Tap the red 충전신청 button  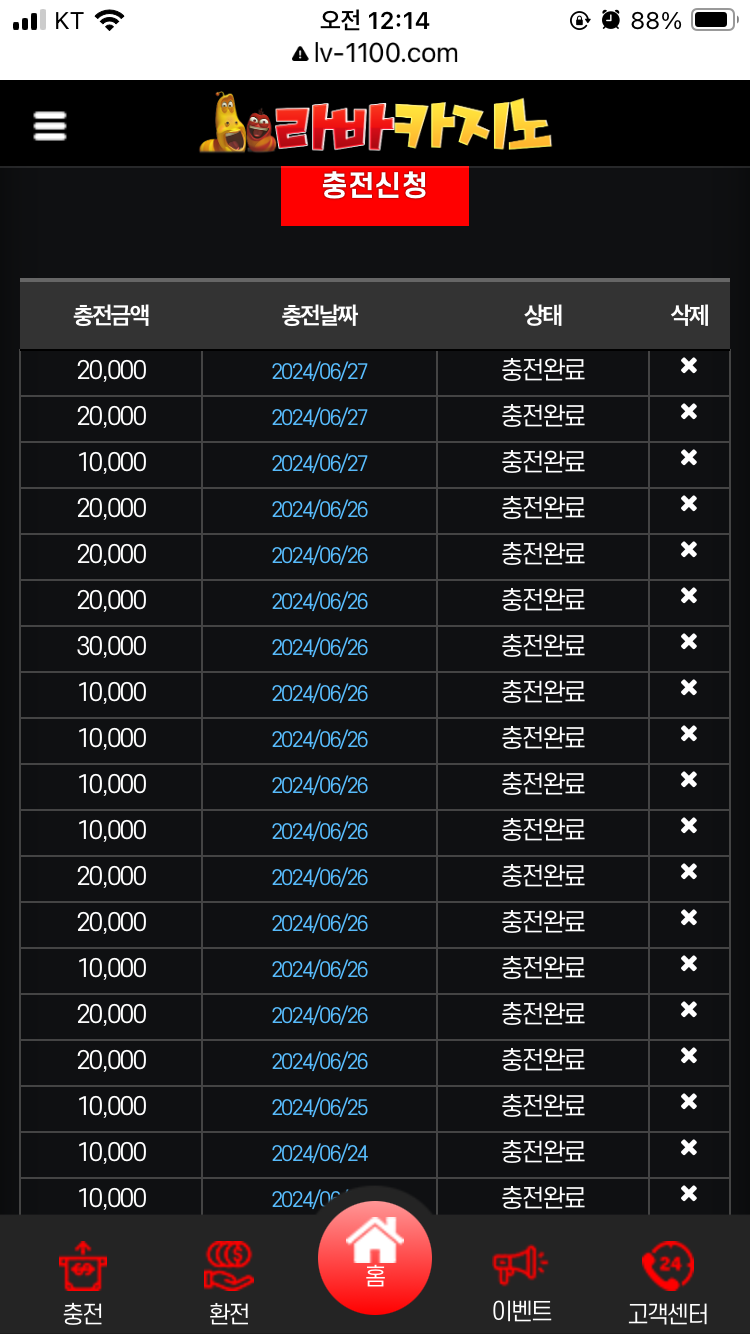(x=375, y=194)
